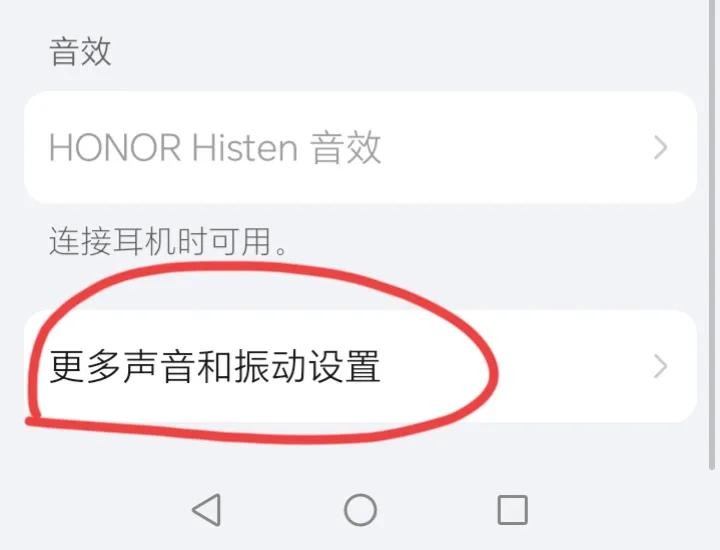Open 更多声音和振动设置
Screen dimensions: 720x550
tap(360, 367)
